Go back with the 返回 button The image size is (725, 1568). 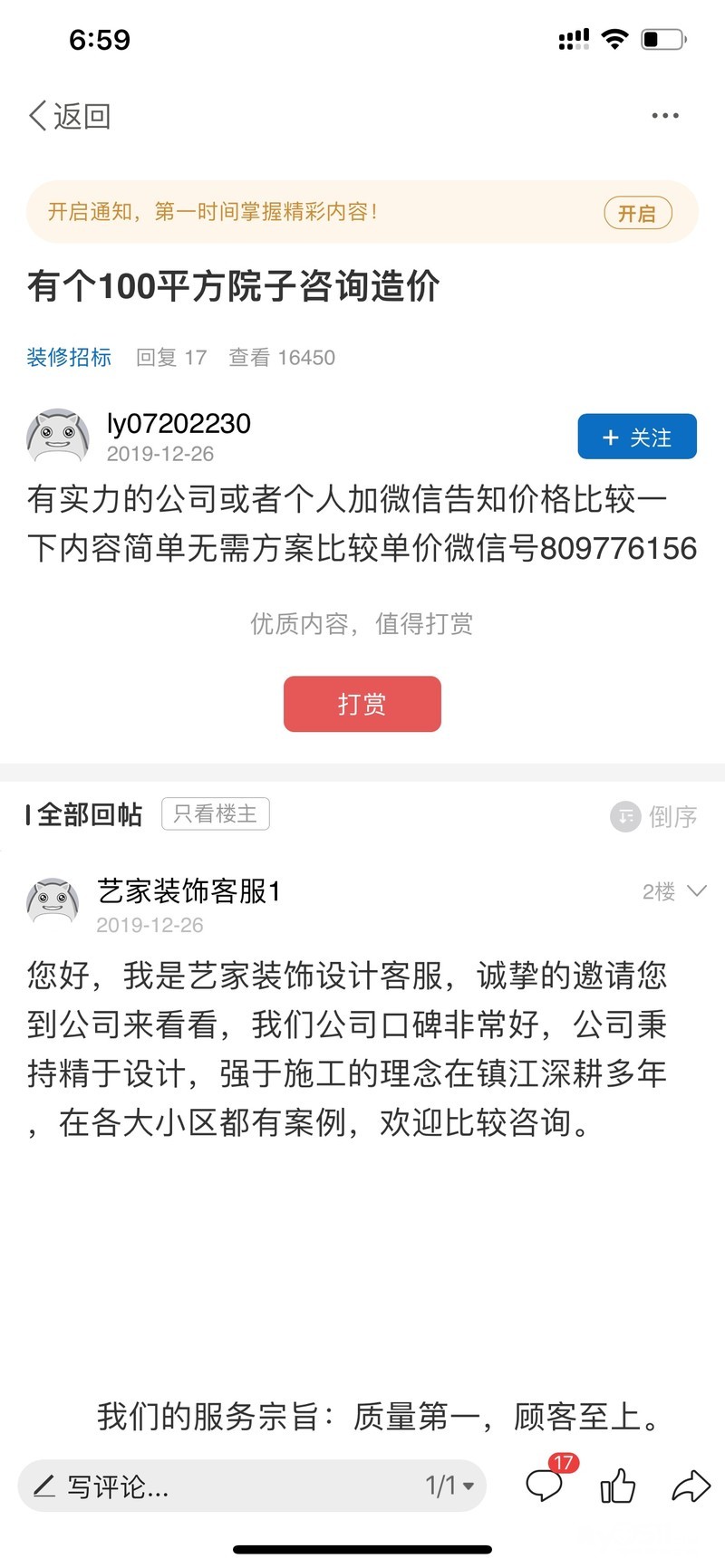69,116
